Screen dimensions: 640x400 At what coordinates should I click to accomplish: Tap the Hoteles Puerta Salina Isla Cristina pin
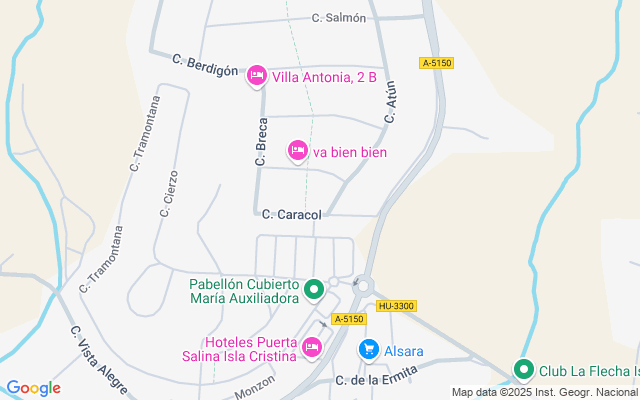pyautogui.click(x=312, y=348)
